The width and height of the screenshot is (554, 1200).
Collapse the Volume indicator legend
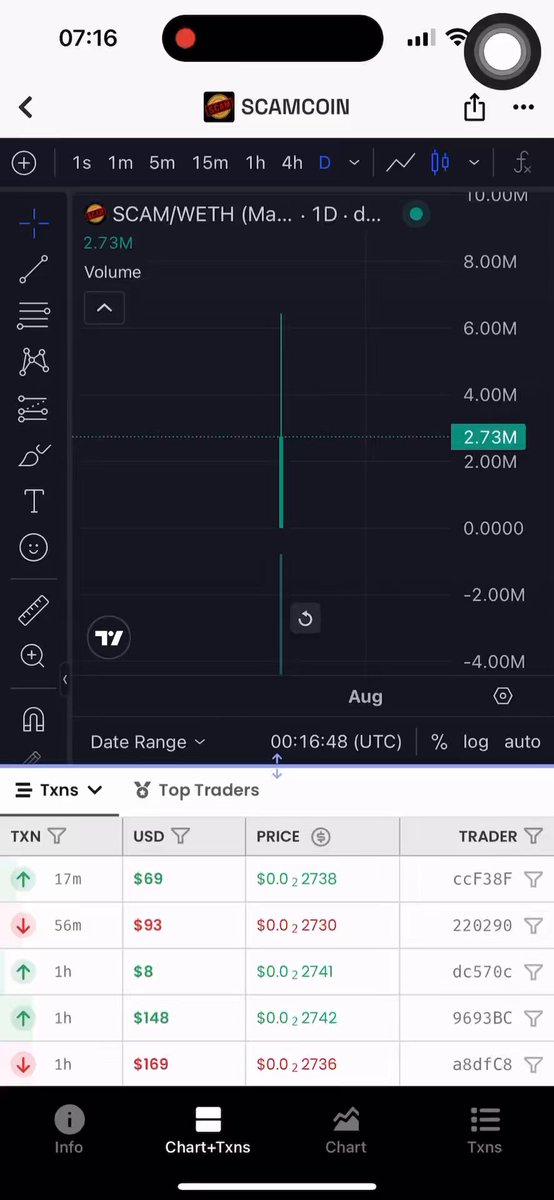click(104, 308)
